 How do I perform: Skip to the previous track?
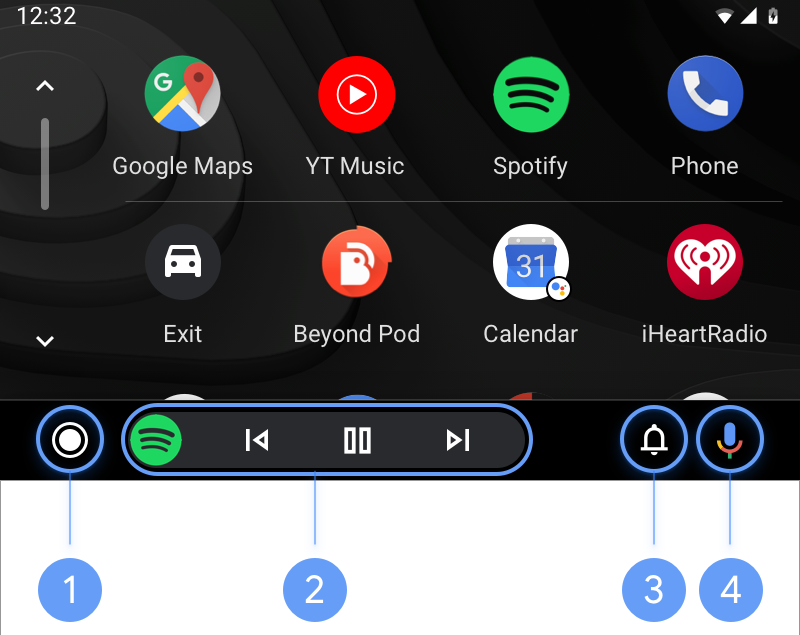(257, 440)
